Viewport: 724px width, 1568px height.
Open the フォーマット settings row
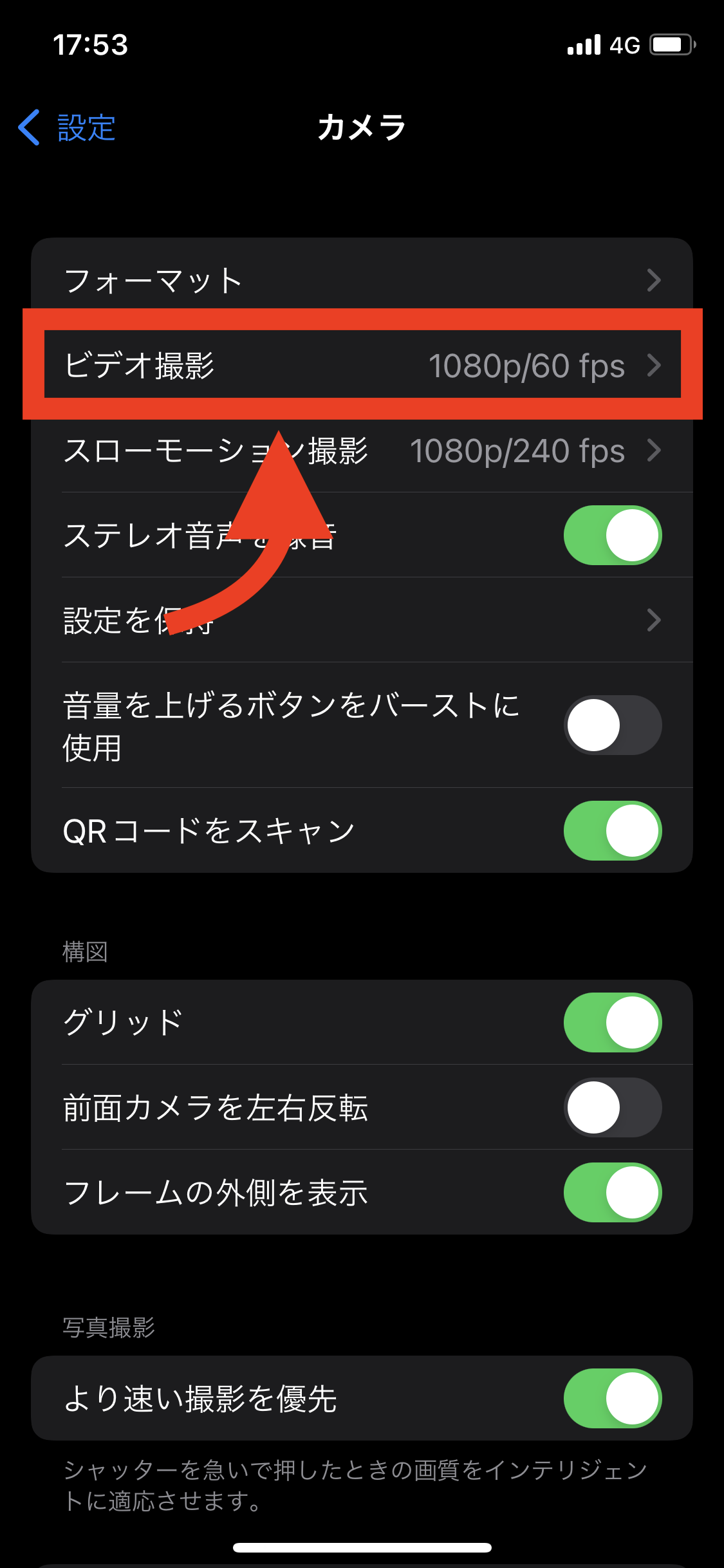[362, 281]
